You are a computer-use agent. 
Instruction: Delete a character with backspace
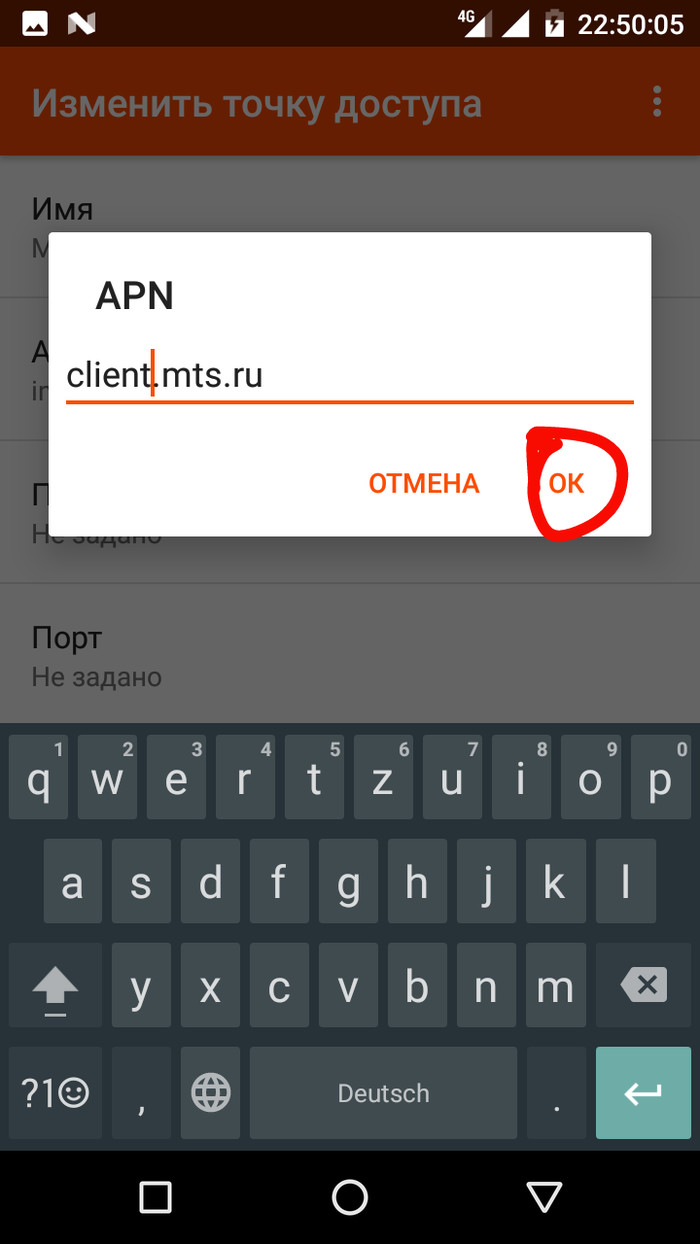[644, 987]
